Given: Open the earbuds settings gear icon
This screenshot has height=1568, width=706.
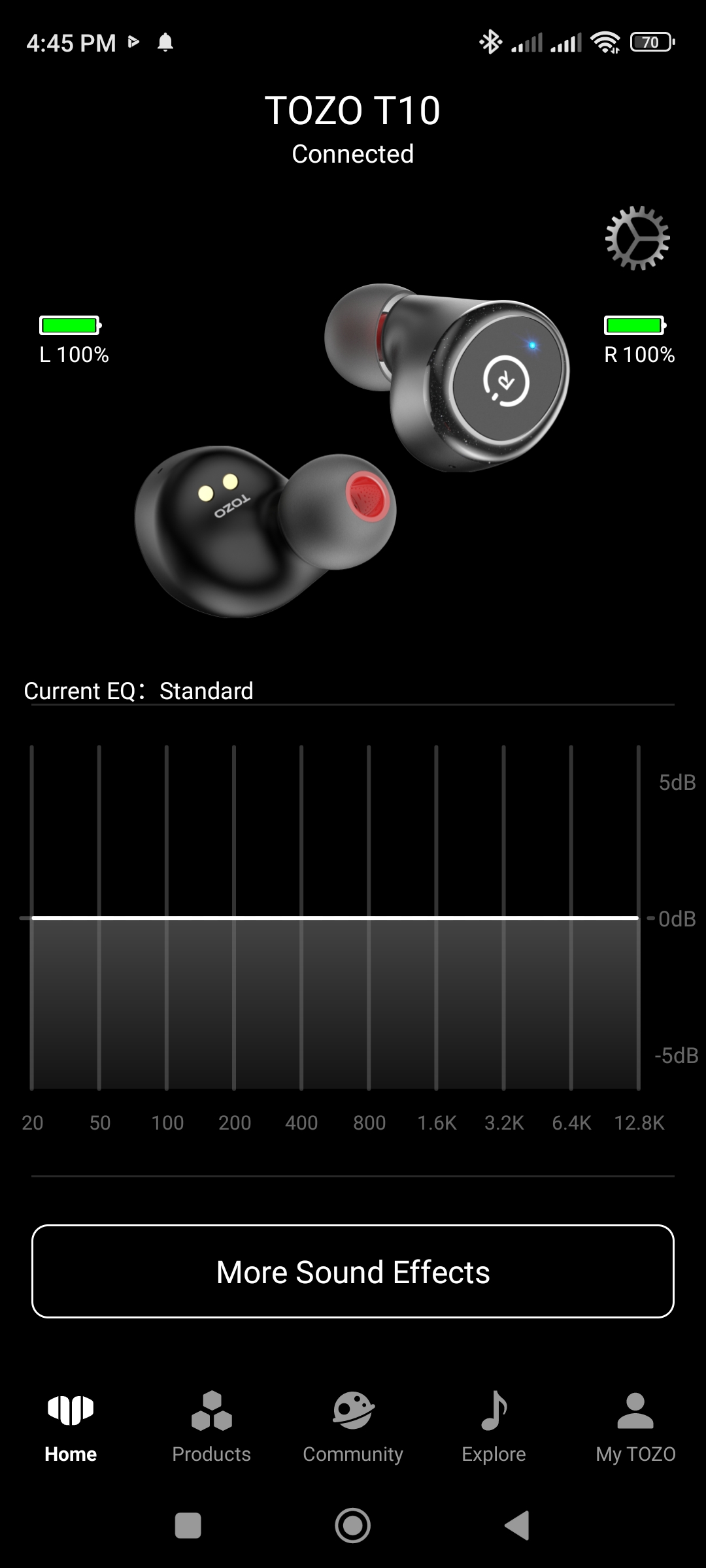Looking at the screenshot, I should pos(637,238).
